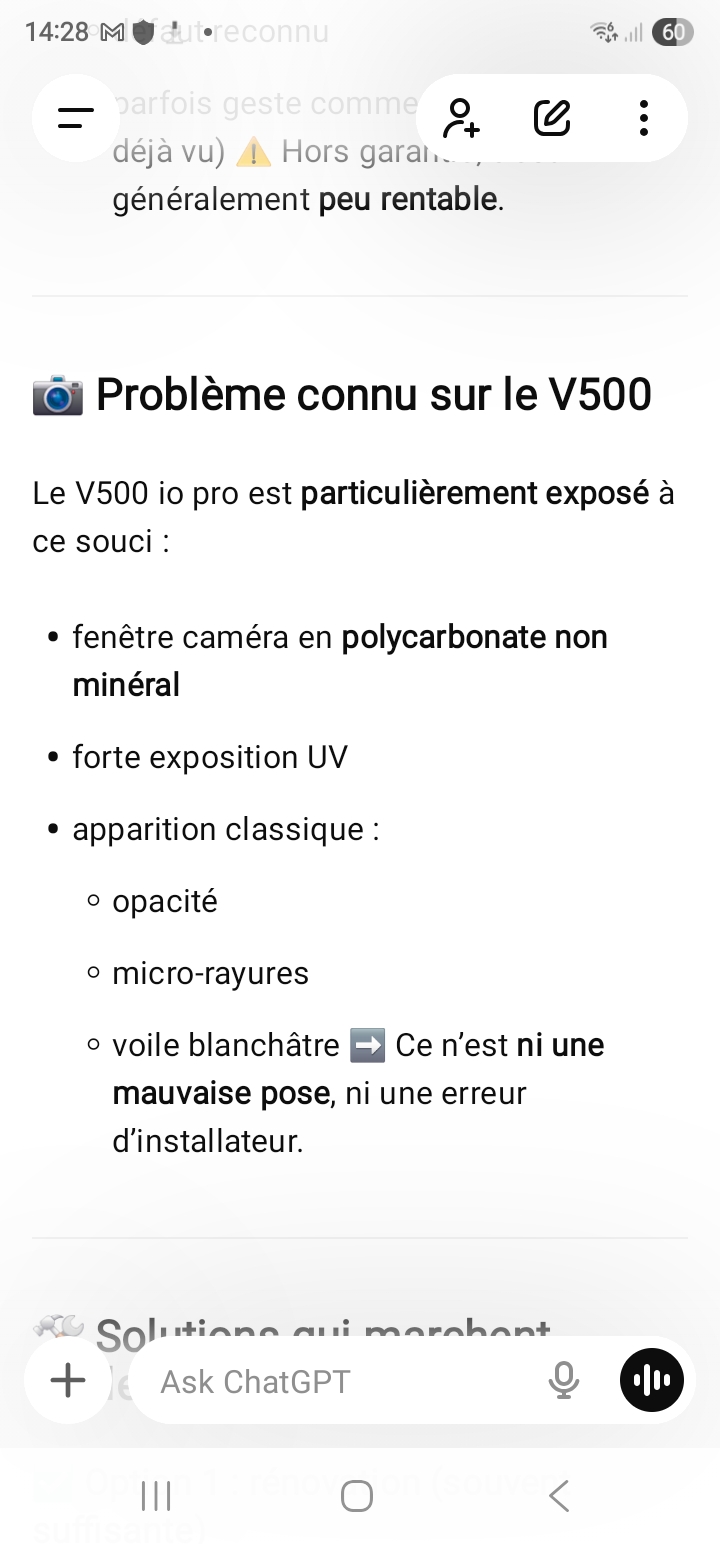The image size is (720, 1544).
Task: Tap the plus attachment button
Action: click(x=68, y=1381)
